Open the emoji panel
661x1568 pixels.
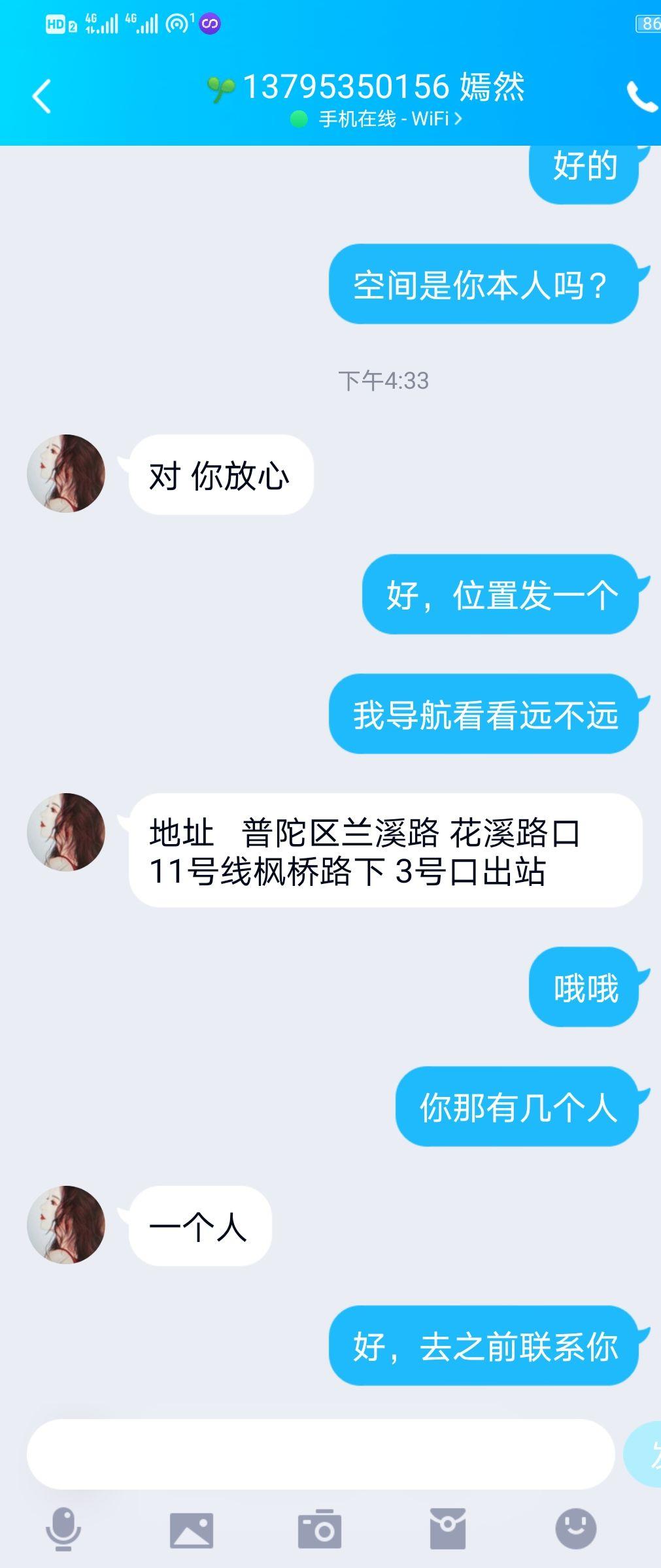click(576, 1529)
